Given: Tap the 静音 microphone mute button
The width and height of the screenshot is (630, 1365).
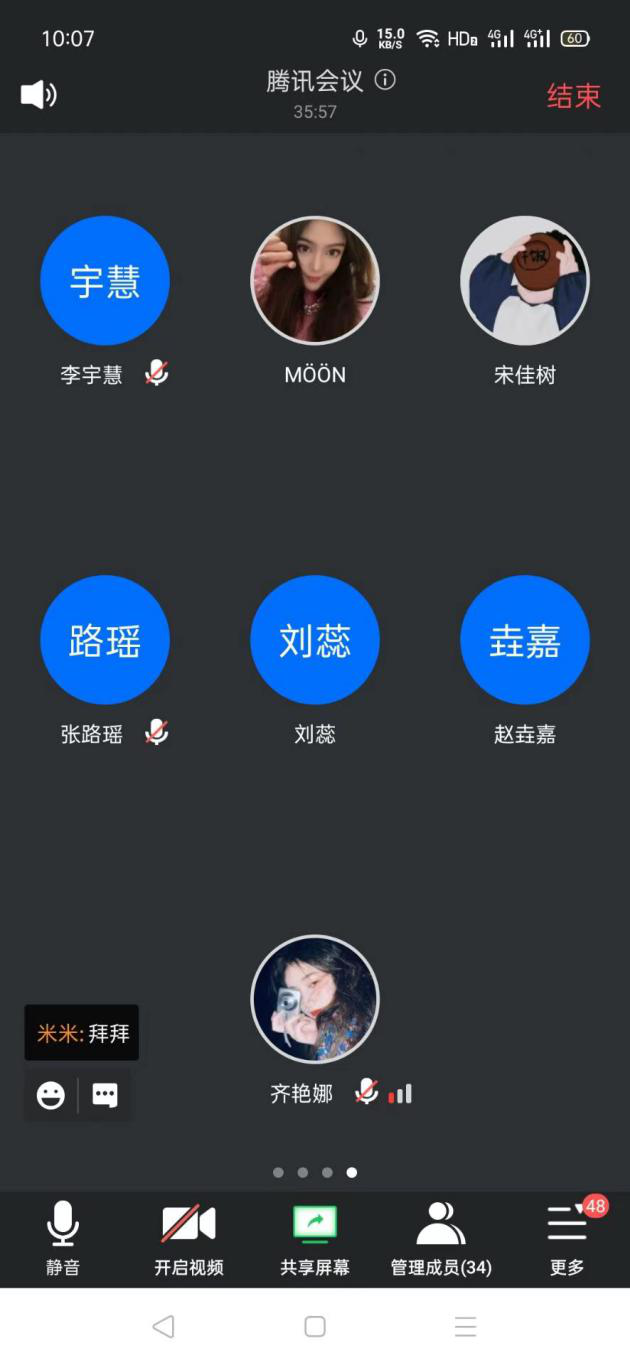Looking at the screenshot, I should [x=63, y=1237].
